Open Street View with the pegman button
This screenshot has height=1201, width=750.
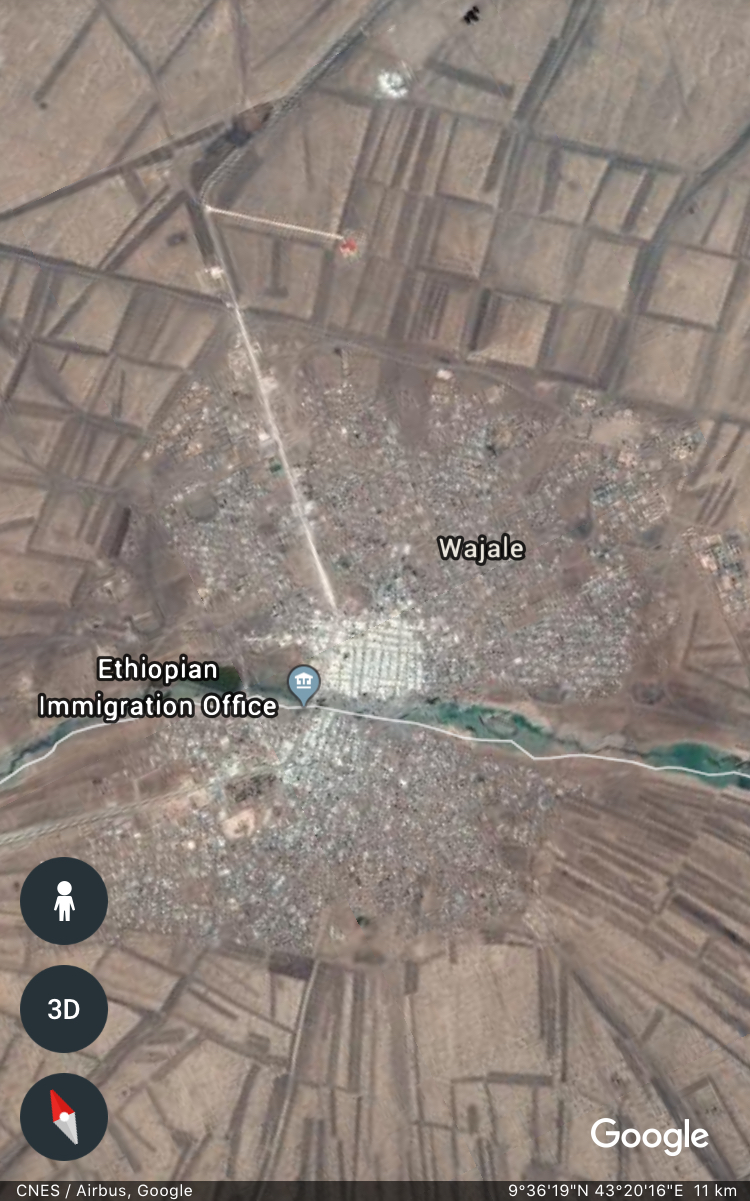click(64, 901)
